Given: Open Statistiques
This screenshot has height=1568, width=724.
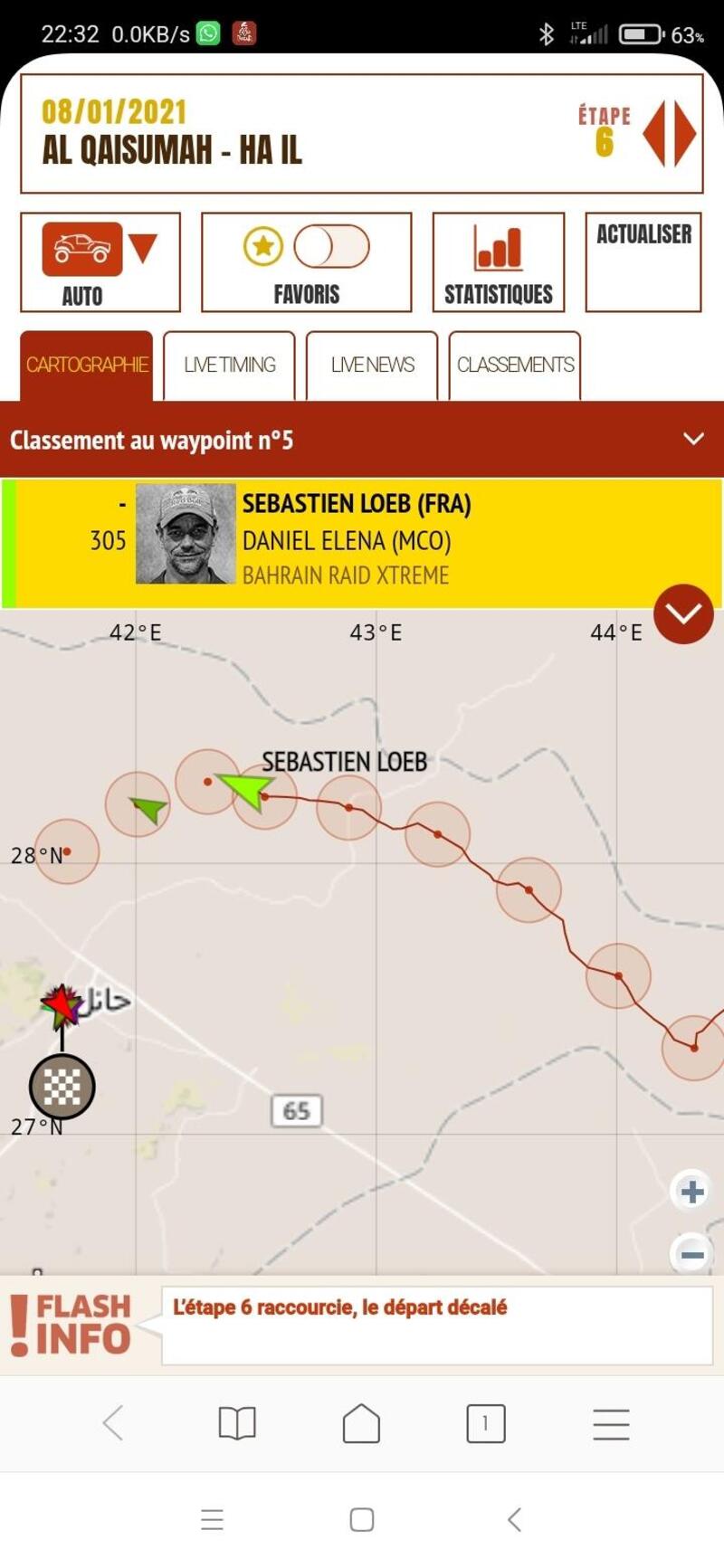Looking at the screenshot, I should point(498,262).
